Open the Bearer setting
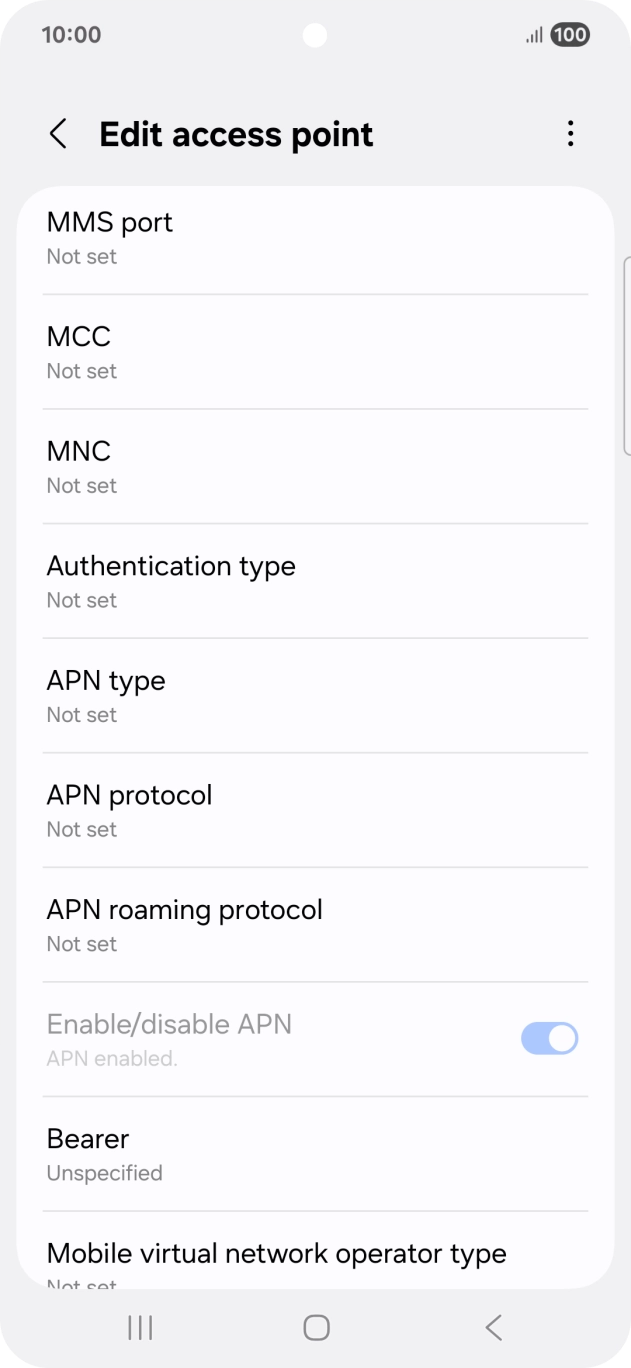Image resolution: width=631 pixels, height=1368 pixels. tap(315, 1154)
